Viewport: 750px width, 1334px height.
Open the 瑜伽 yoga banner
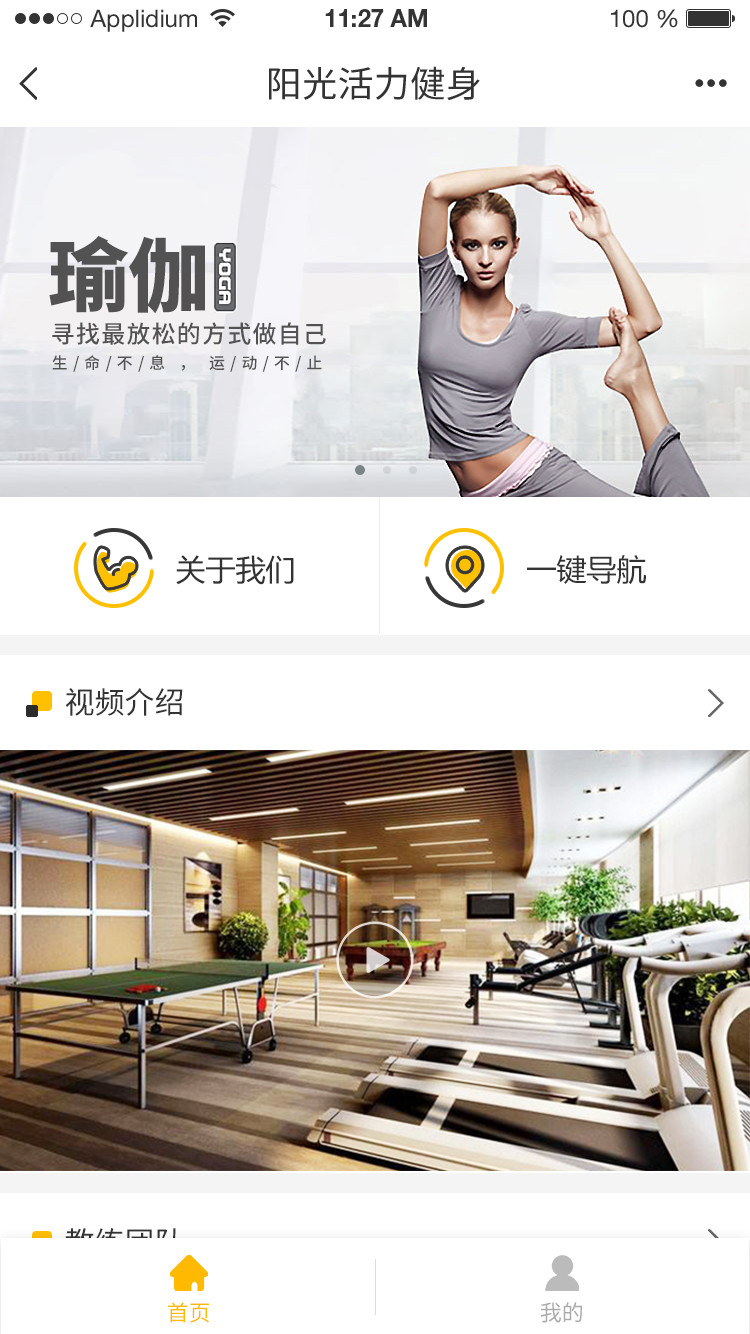[x=375, y=312]
